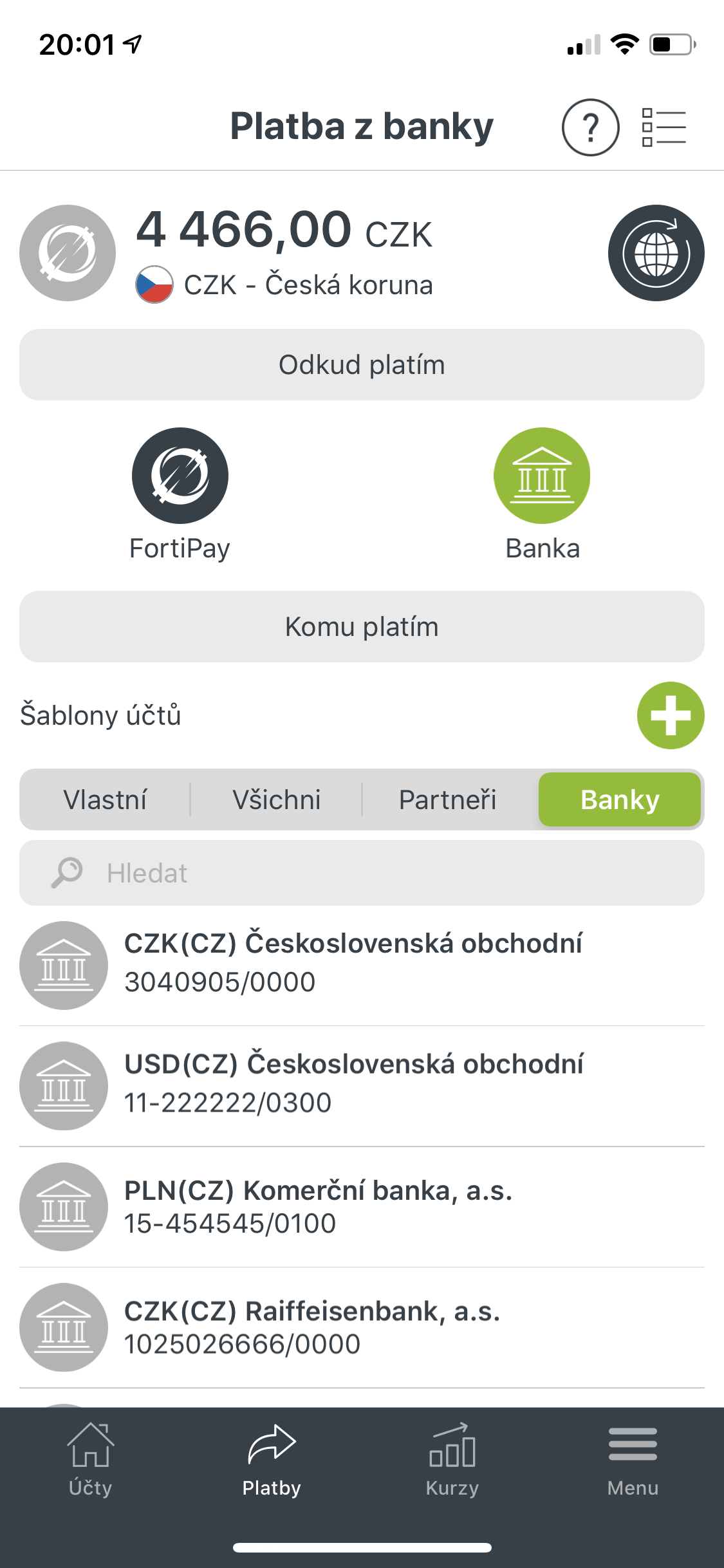Switch to the Všichni tab

(277, 799)
